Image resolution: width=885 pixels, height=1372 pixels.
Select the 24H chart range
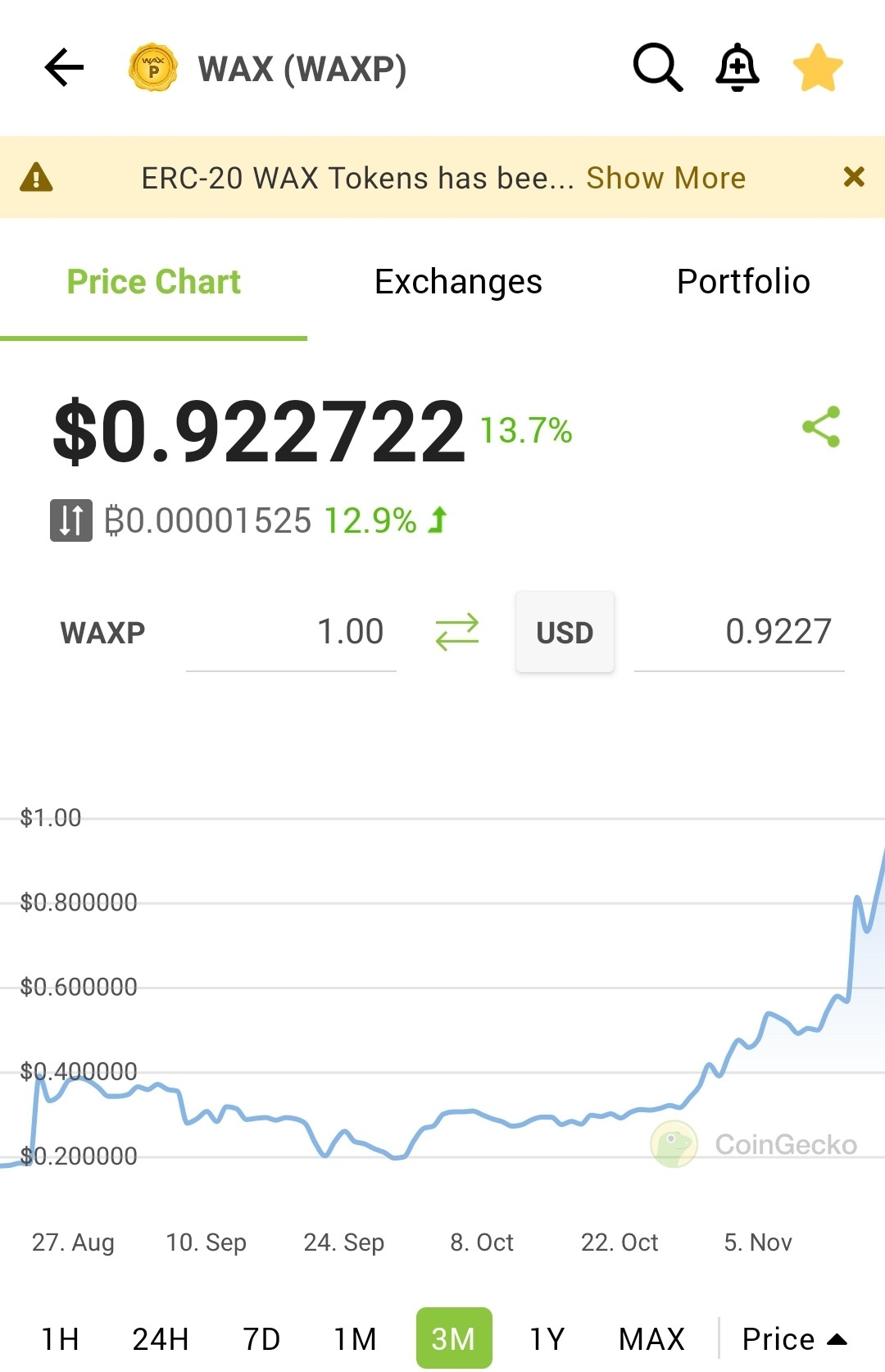tap(161, 1339)
